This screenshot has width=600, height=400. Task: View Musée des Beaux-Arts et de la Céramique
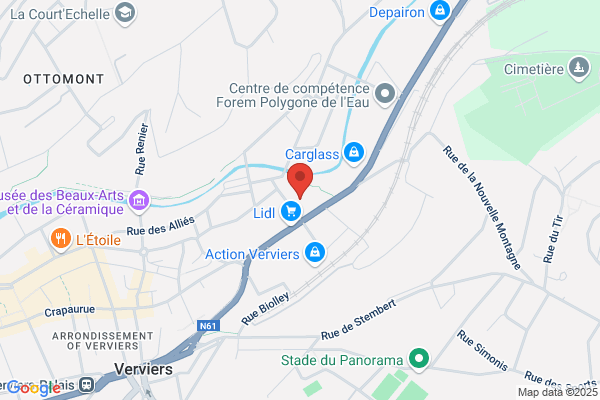(x=139, y=201)
